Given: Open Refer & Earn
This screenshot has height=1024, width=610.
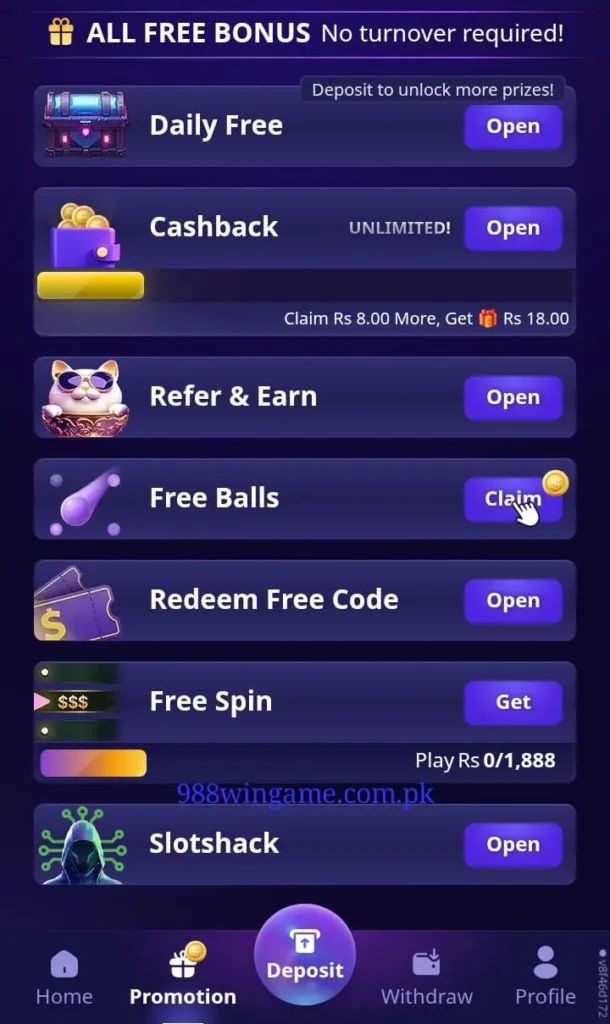Looking at the screenshot, I should (513, 397).
